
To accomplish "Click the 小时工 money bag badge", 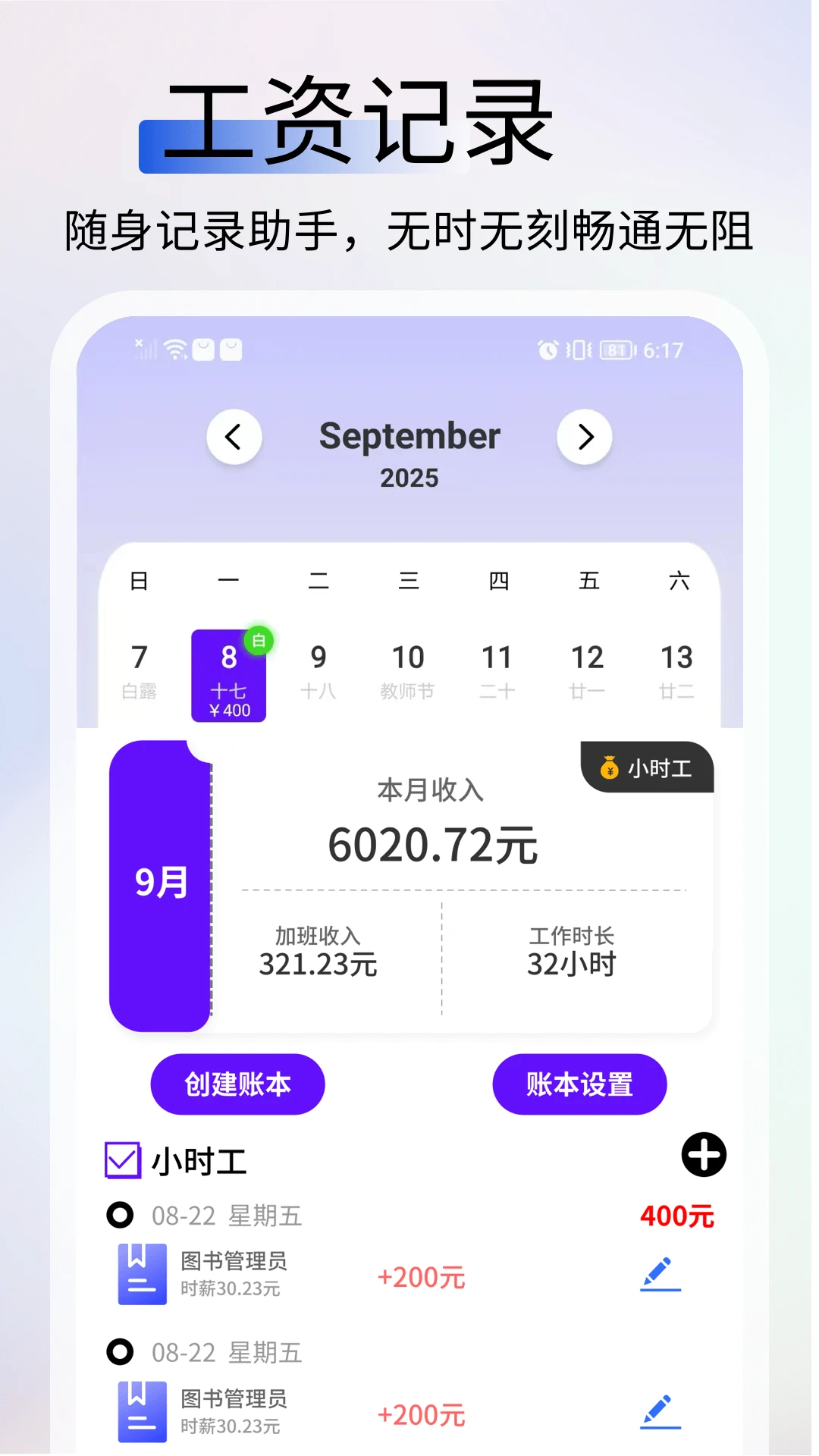I will (x=645, y=768).
